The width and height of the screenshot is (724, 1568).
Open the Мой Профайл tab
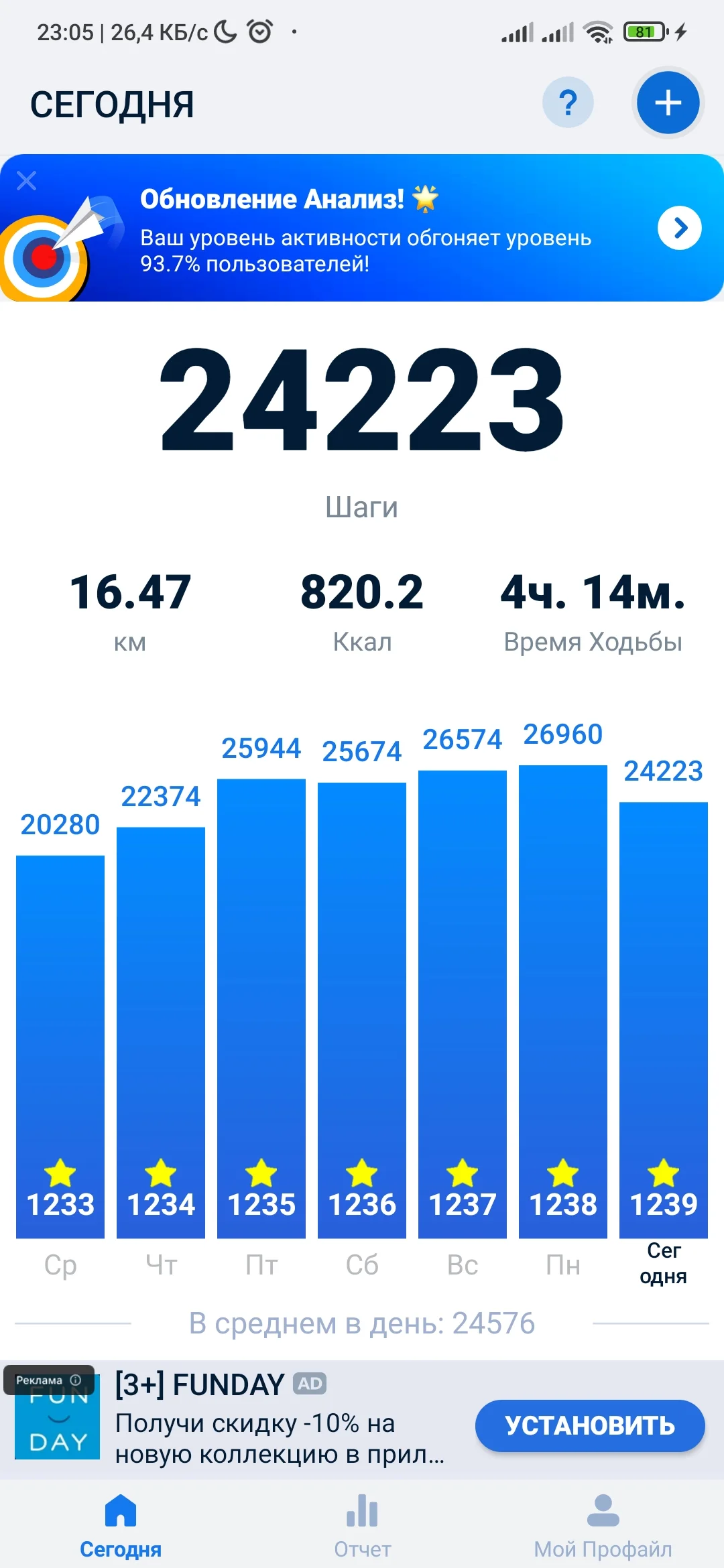(x=603, y=1526)
